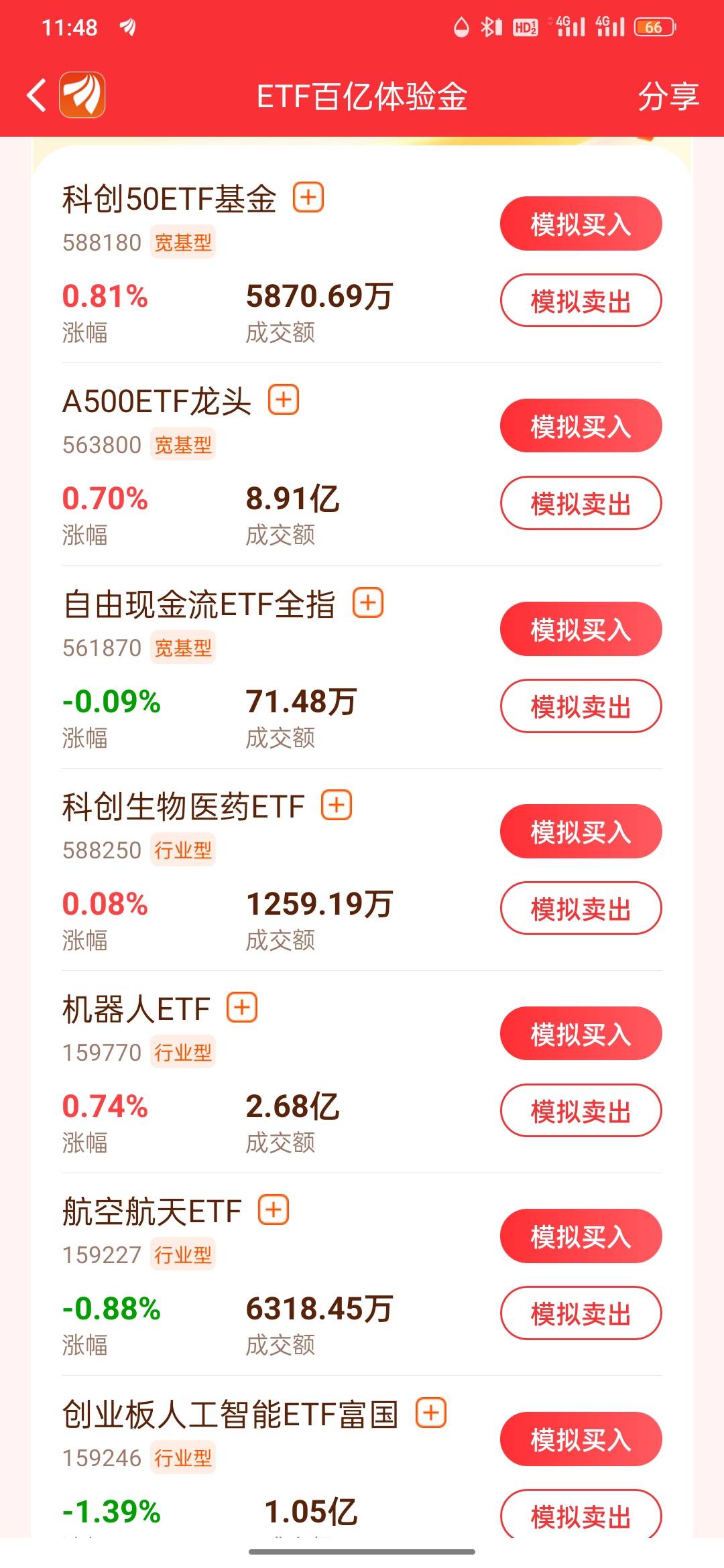Tap 分享 to share this page
The image size is (724, 1568).
coord(668,96)
